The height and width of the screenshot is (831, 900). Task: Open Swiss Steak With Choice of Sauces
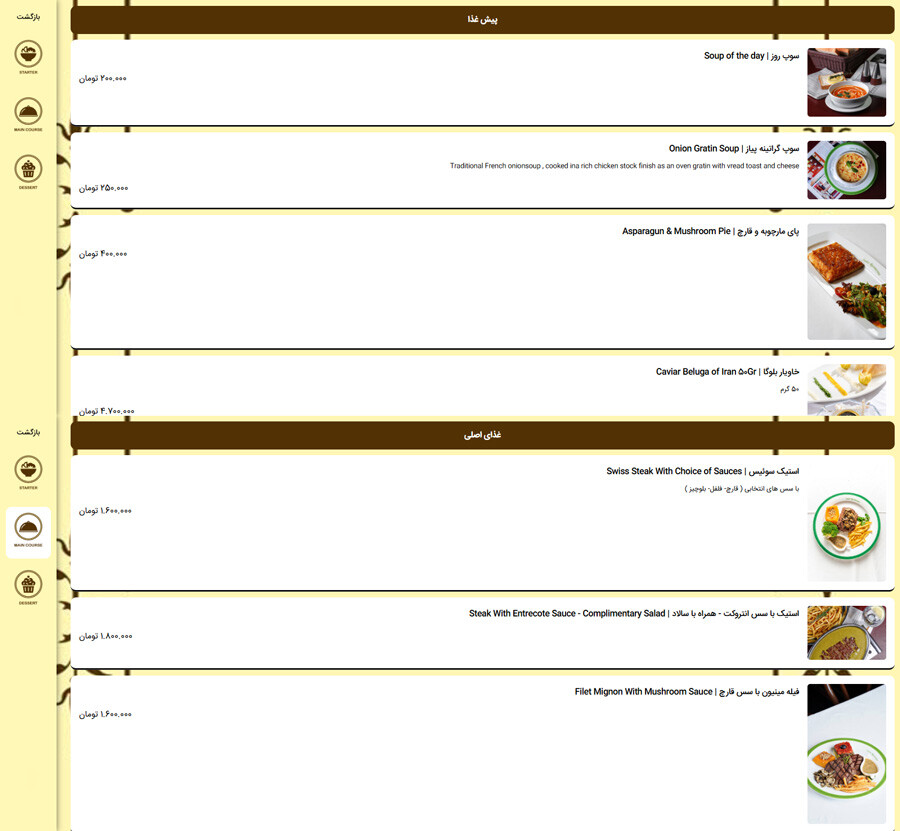(x=480, y=522)
